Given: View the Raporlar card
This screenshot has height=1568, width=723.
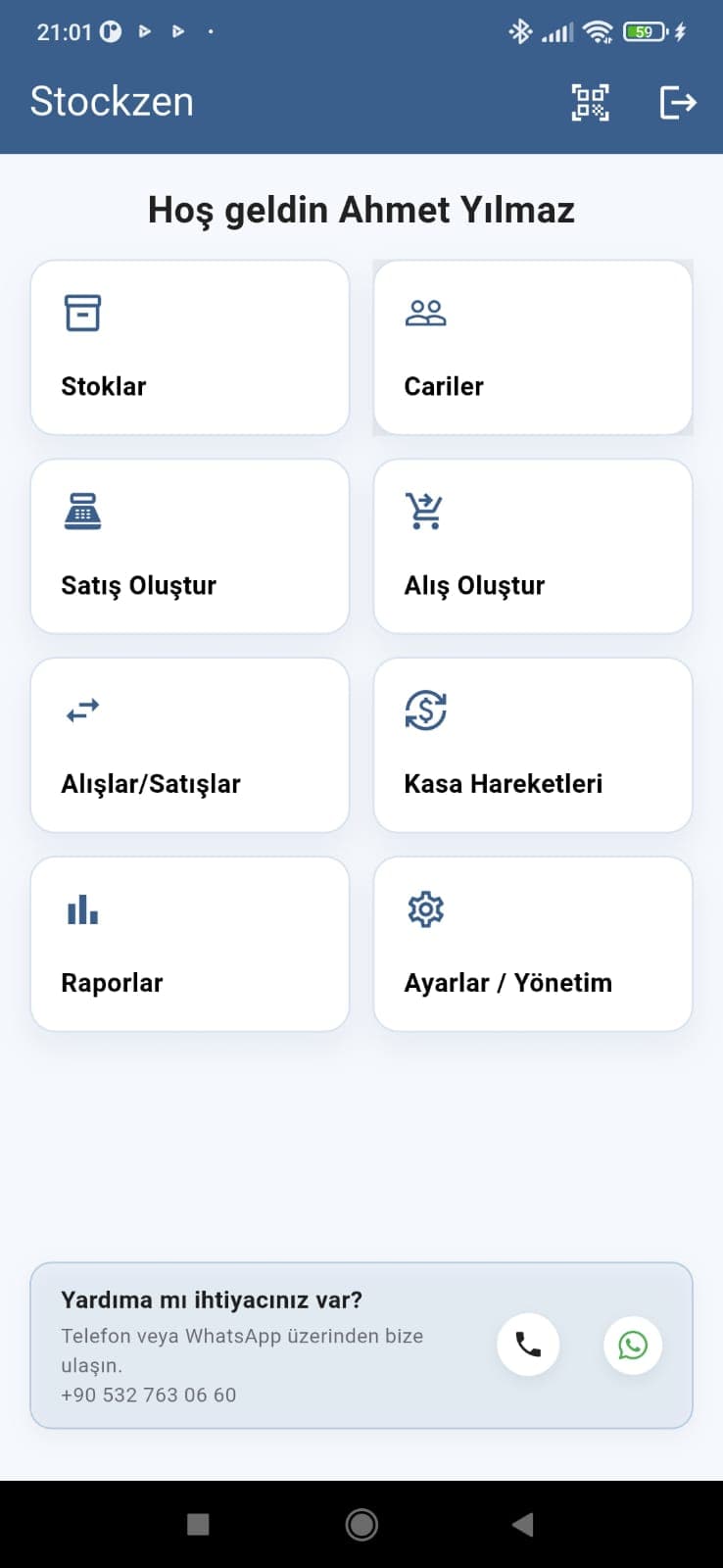Looking at the screenshot, I should pos(190,945).
